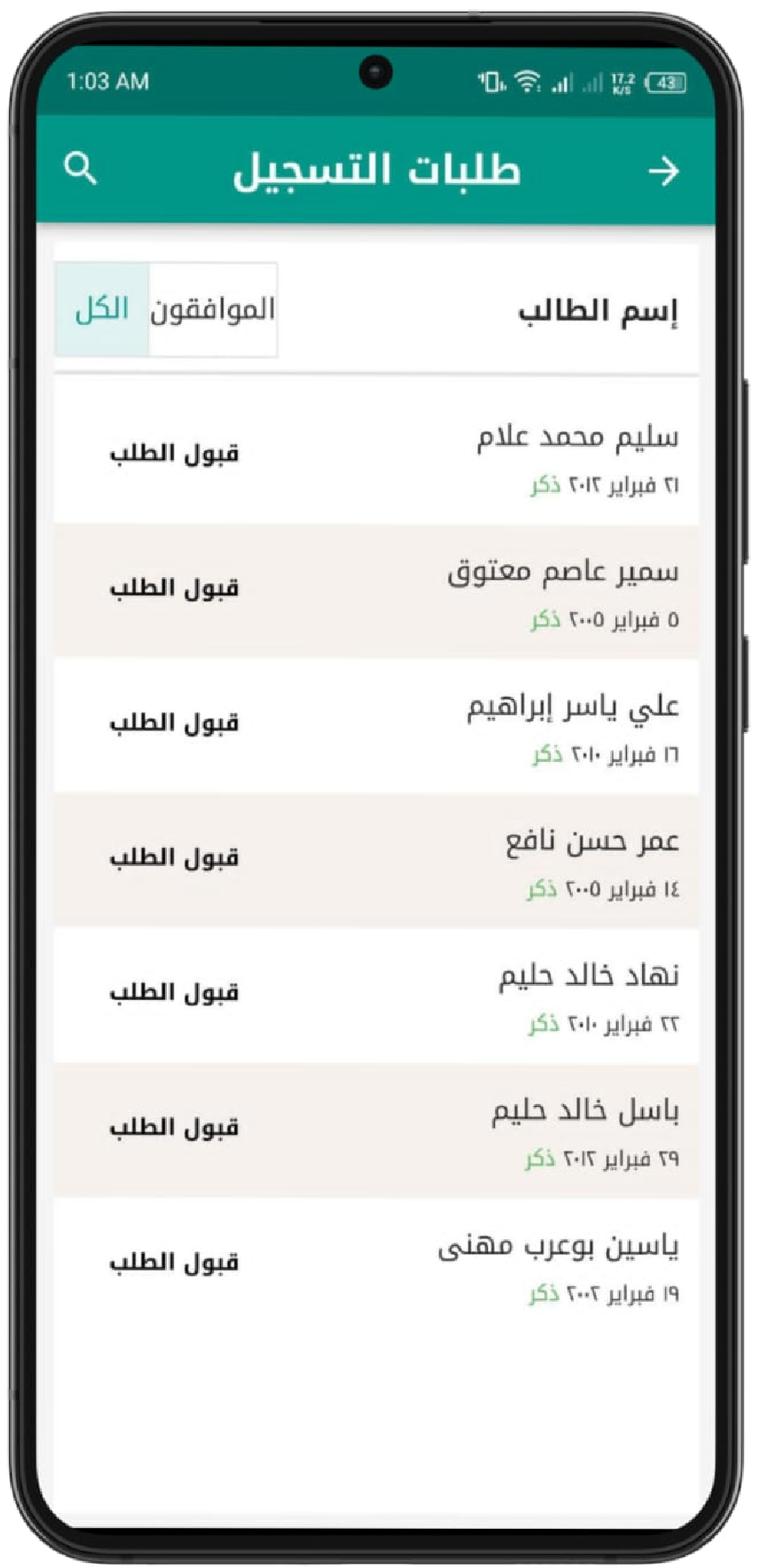Open search in طلبات التسجيل
This screenshot has height=1568, width=766.
click(x=81, y=169)
